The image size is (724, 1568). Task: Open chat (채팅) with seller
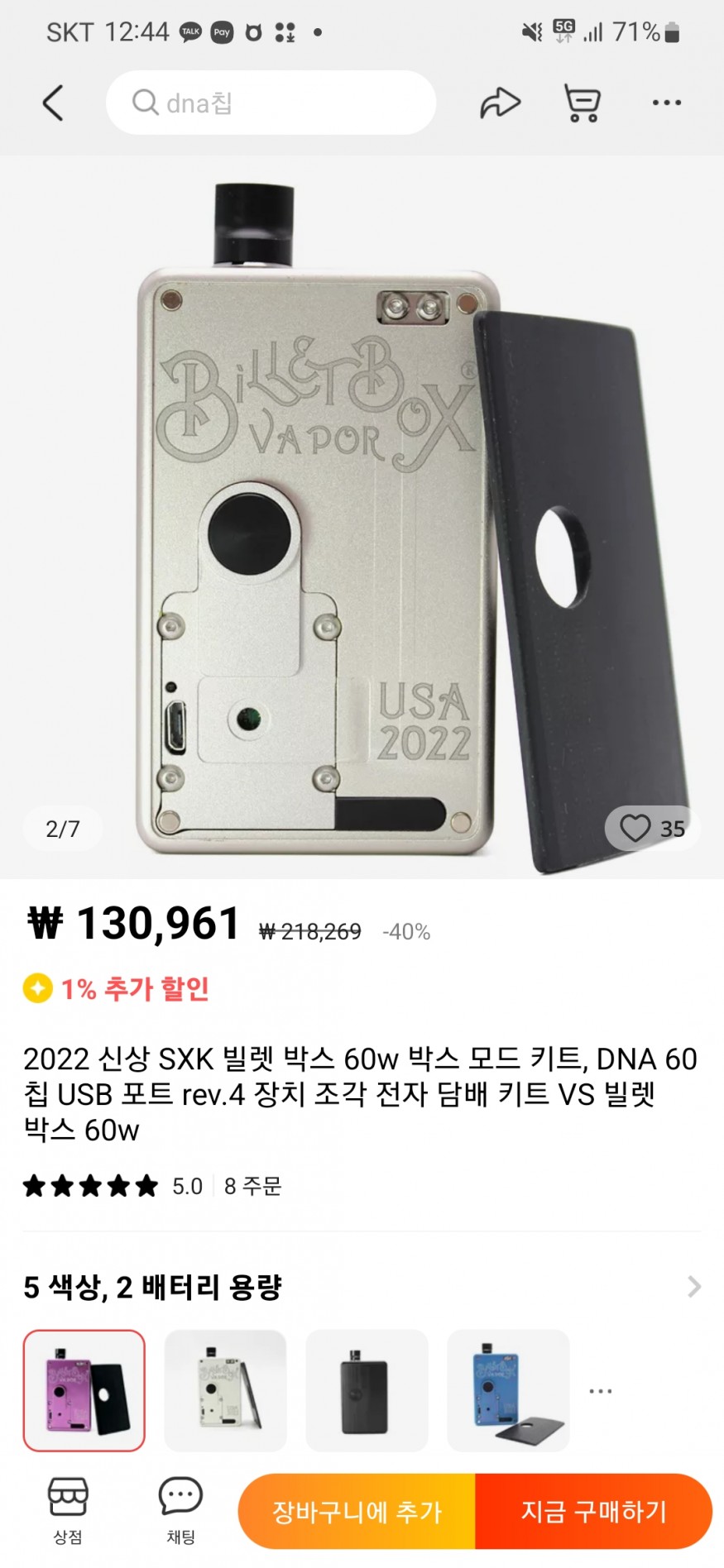tap(180, 1510)
